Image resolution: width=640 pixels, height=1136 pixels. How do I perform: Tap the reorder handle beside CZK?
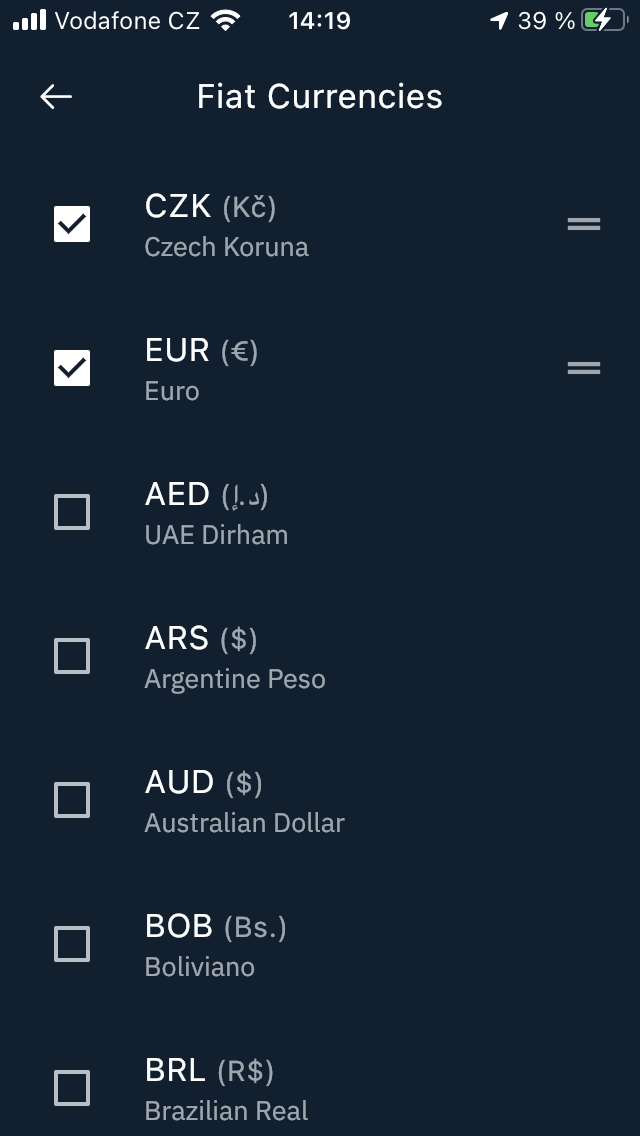click(x=583, y=225)
